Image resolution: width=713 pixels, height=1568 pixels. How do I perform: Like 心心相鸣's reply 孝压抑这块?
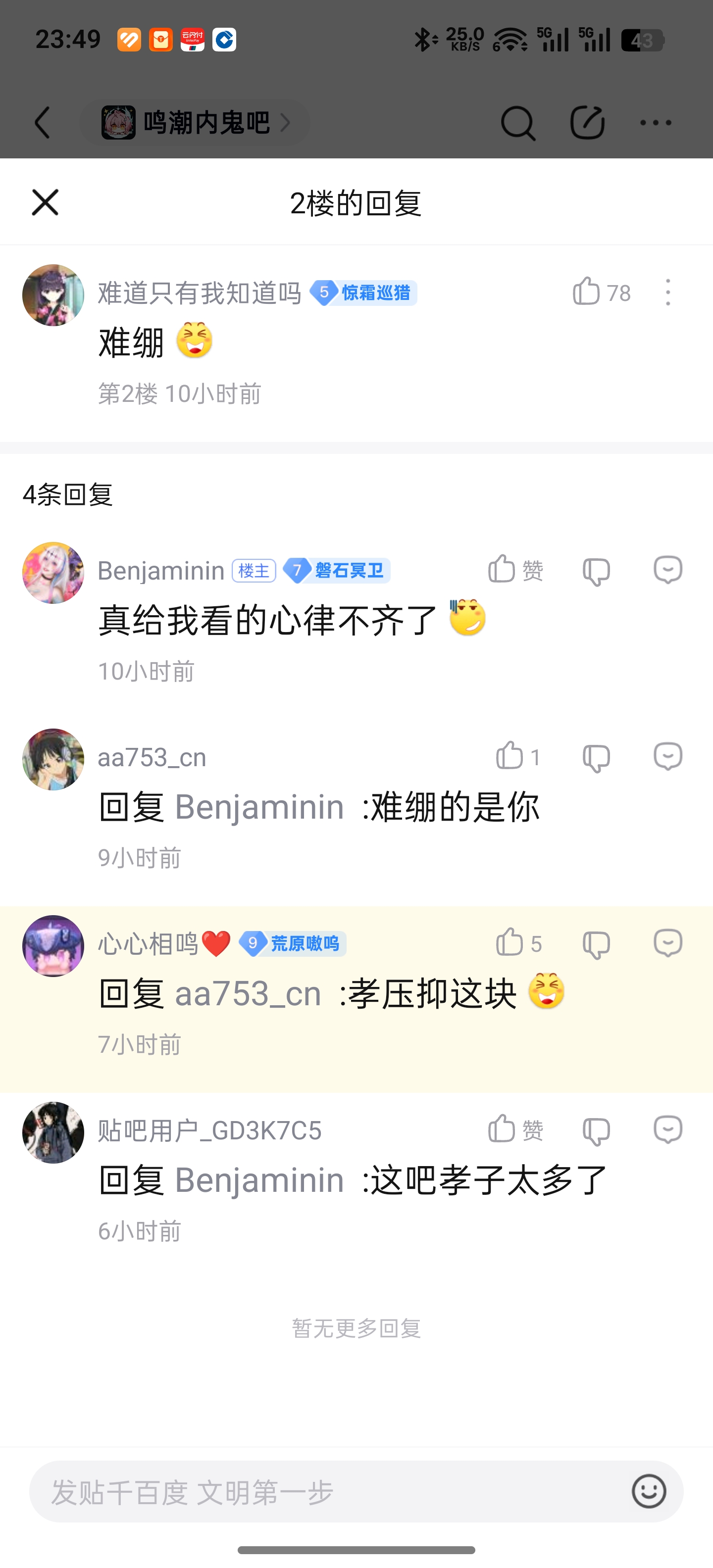click(x=509, y=942)
